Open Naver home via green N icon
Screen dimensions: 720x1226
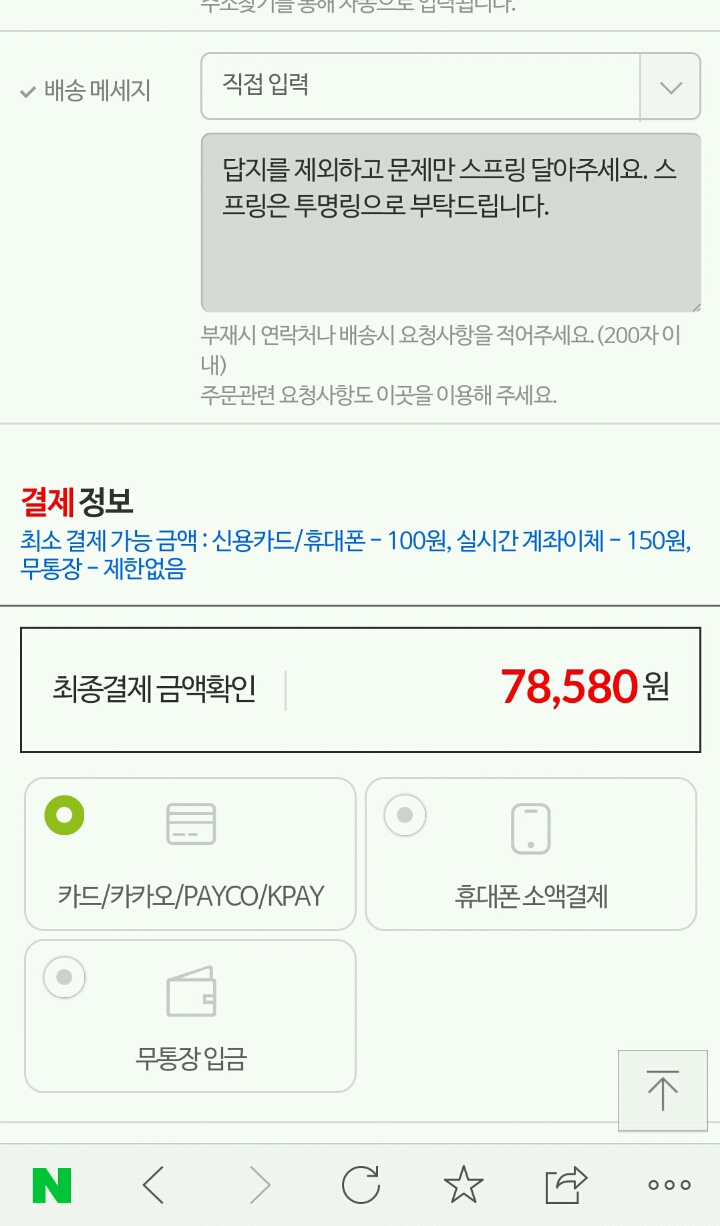(52, 1185)
